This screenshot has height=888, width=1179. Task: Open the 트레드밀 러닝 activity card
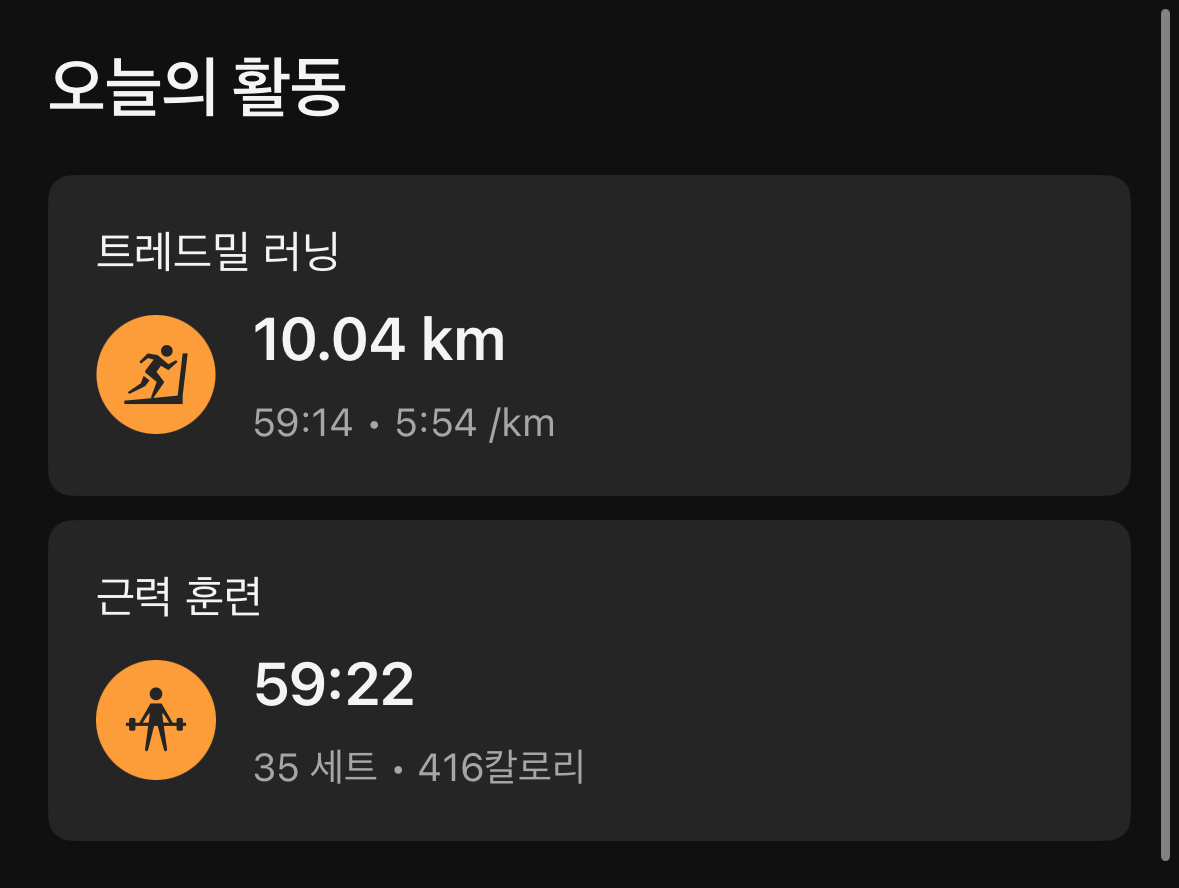pos(589,336)
